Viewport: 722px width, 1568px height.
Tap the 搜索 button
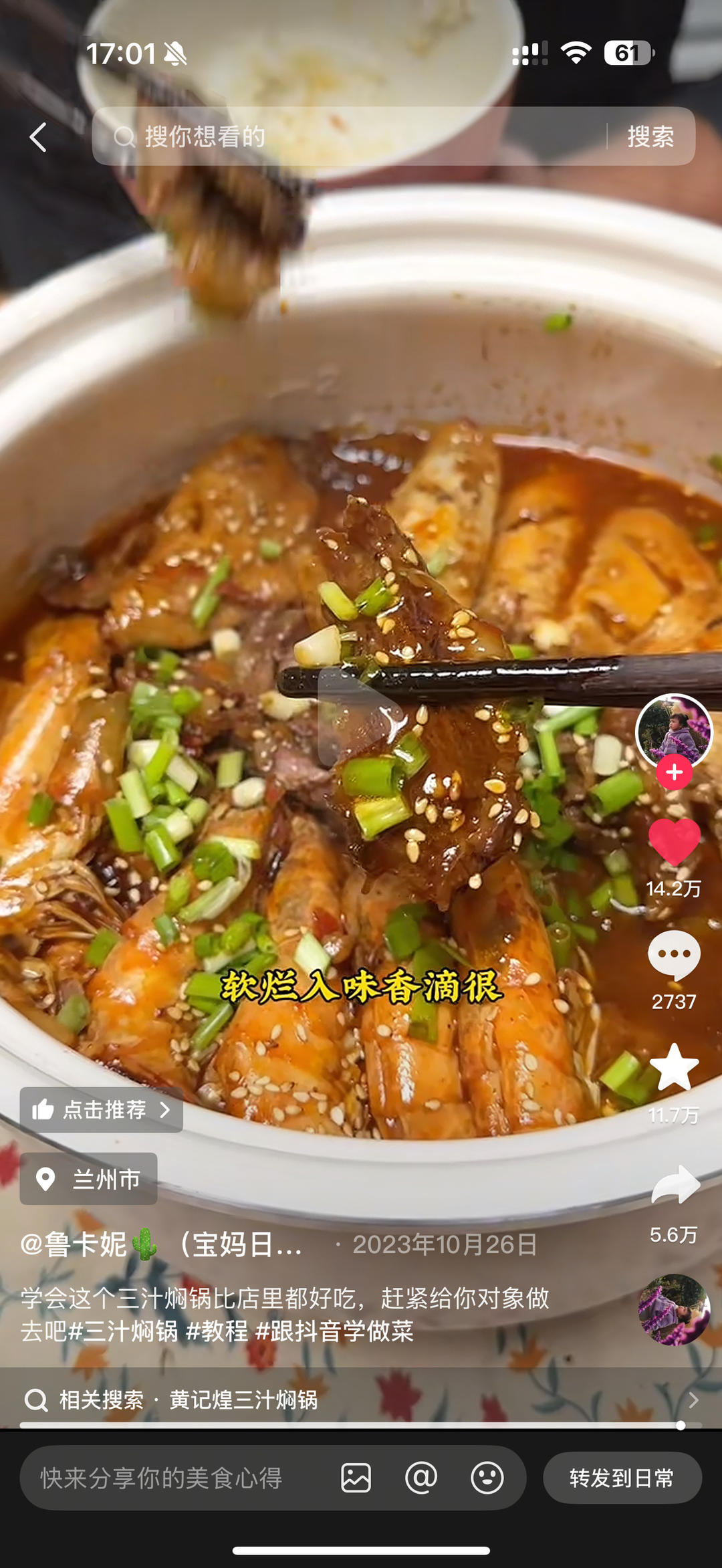650,137
